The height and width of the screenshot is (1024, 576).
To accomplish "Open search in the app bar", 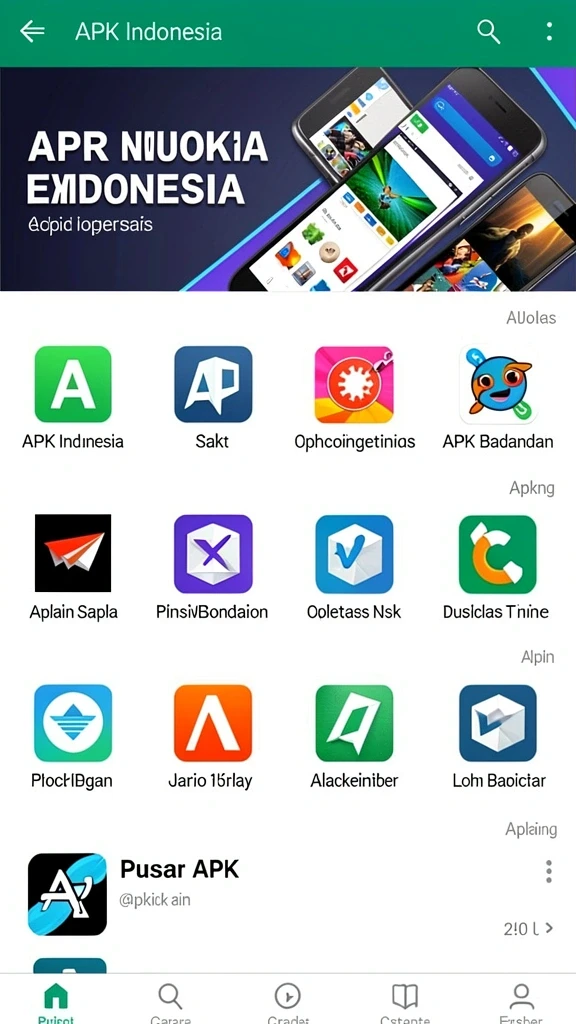I will [x=488, y=31].
